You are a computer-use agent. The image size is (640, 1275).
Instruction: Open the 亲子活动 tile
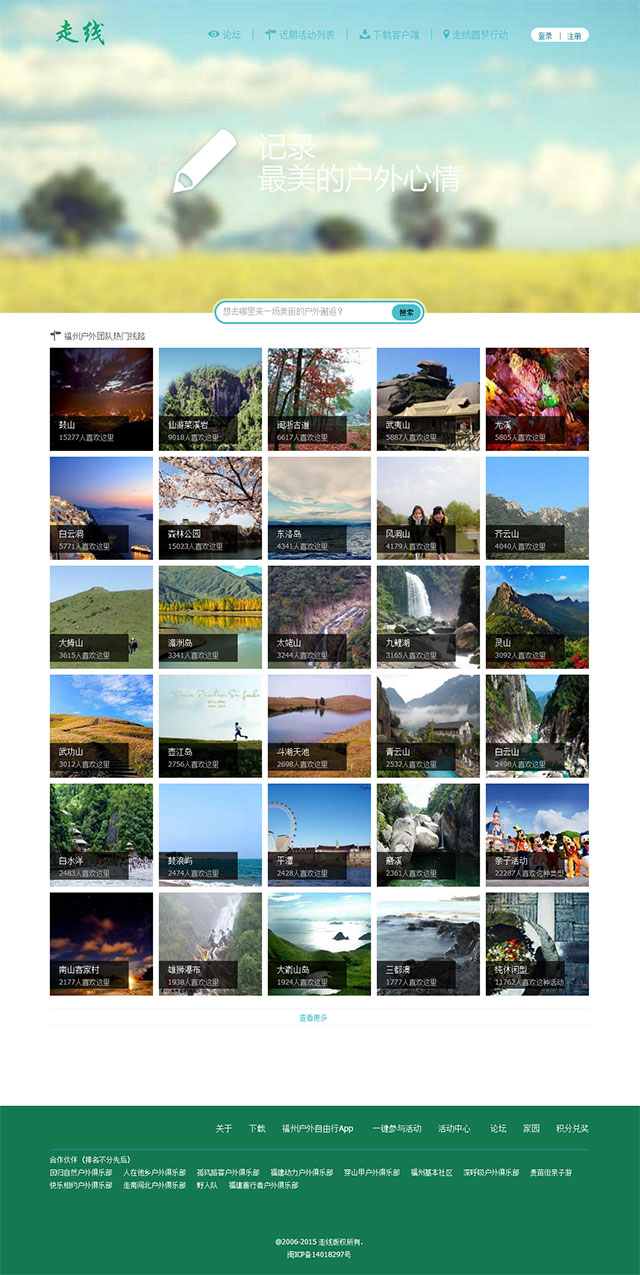click(x=537, y=835)
